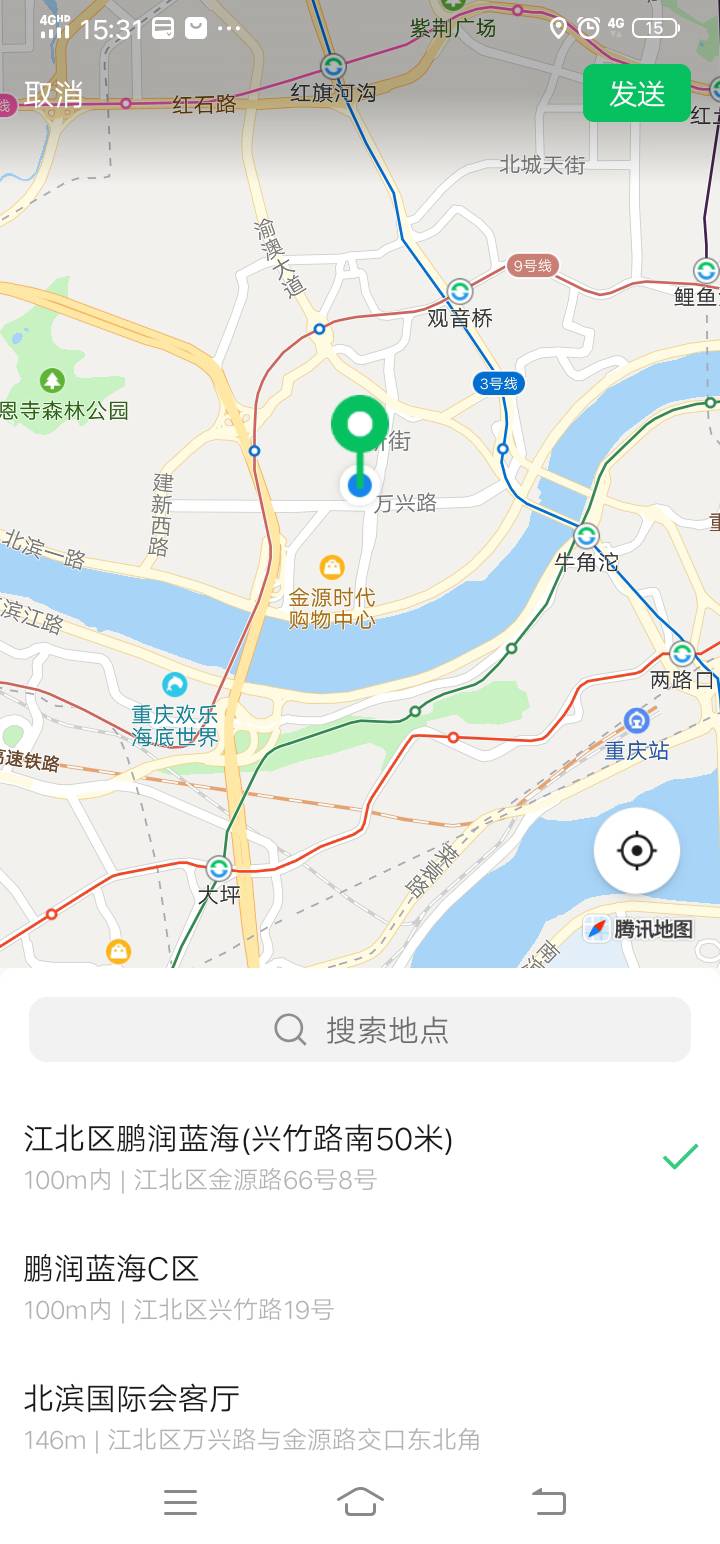
Task: Go back using system navigation button
Action: pos(548,1501)
